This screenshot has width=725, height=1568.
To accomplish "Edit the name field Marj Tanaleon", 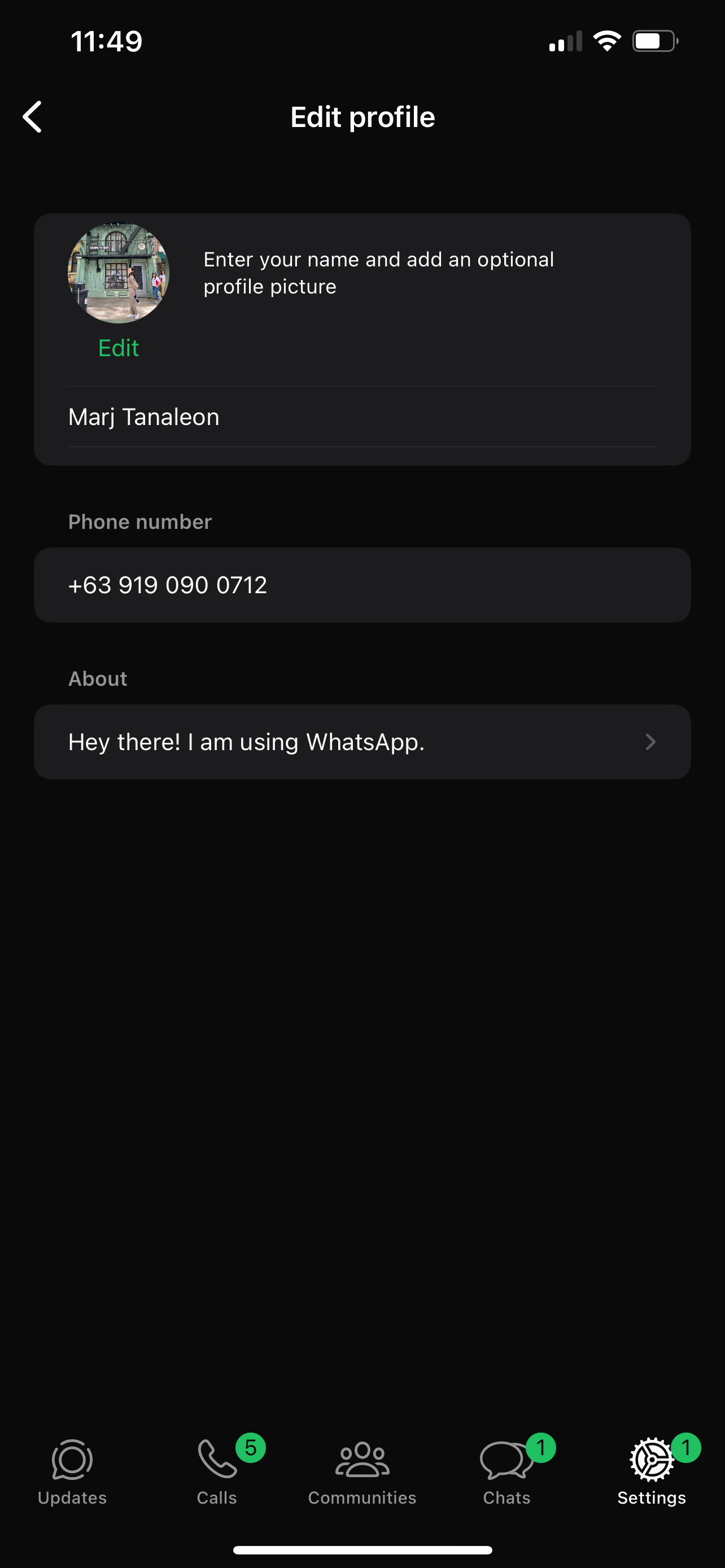I will pyautogui.click(x=363, y=417).
